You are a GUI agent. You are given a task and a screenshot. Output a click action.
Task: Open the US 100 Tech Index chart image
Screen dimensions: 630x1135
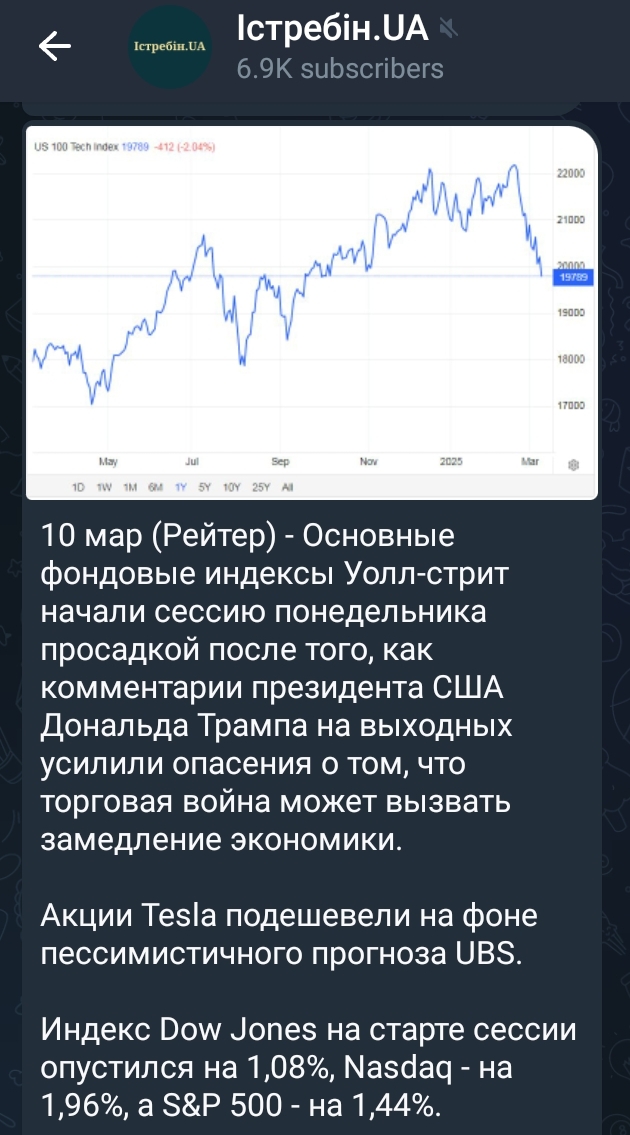[312, 313]
